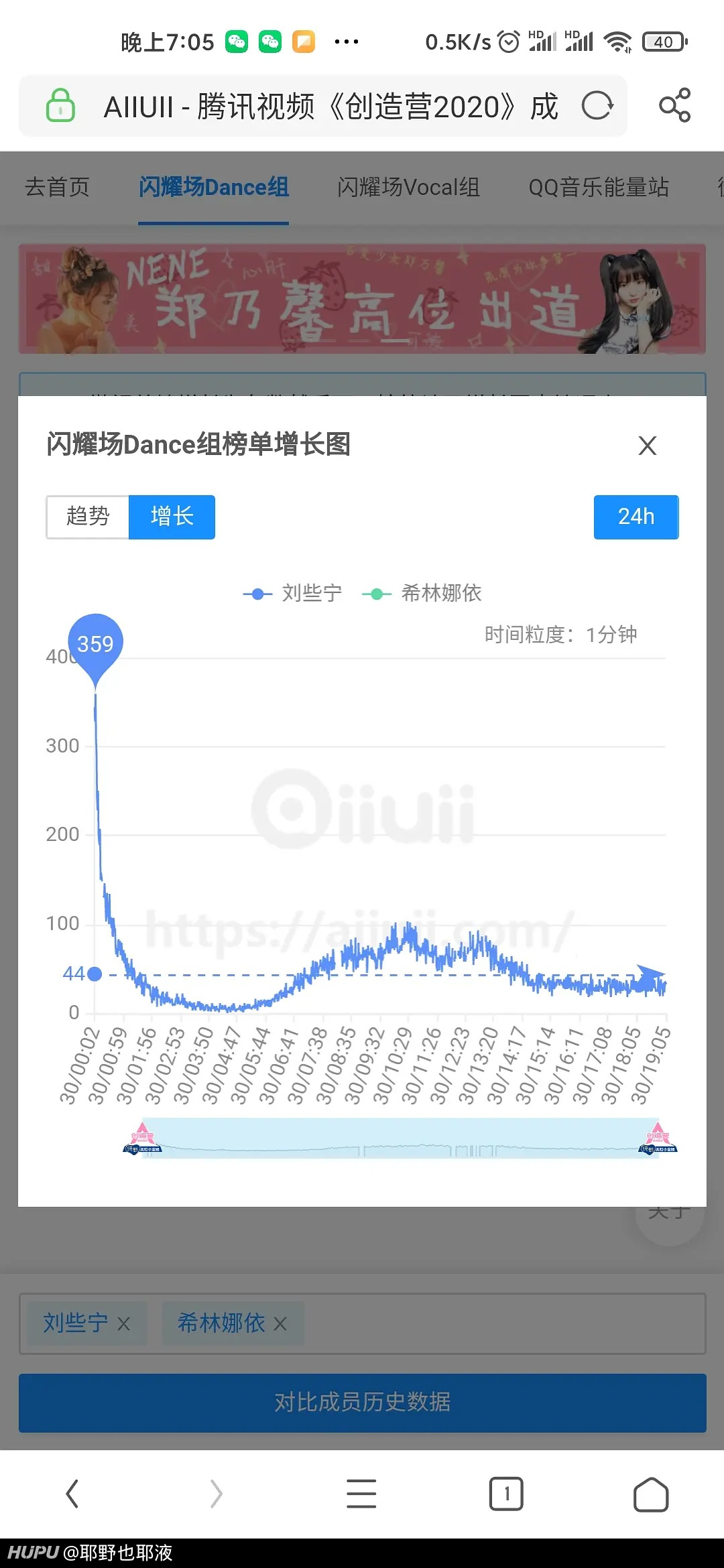Close the growth chart dialog
724x1568 pixels.
pyautogui.click(x=647, y=446)
